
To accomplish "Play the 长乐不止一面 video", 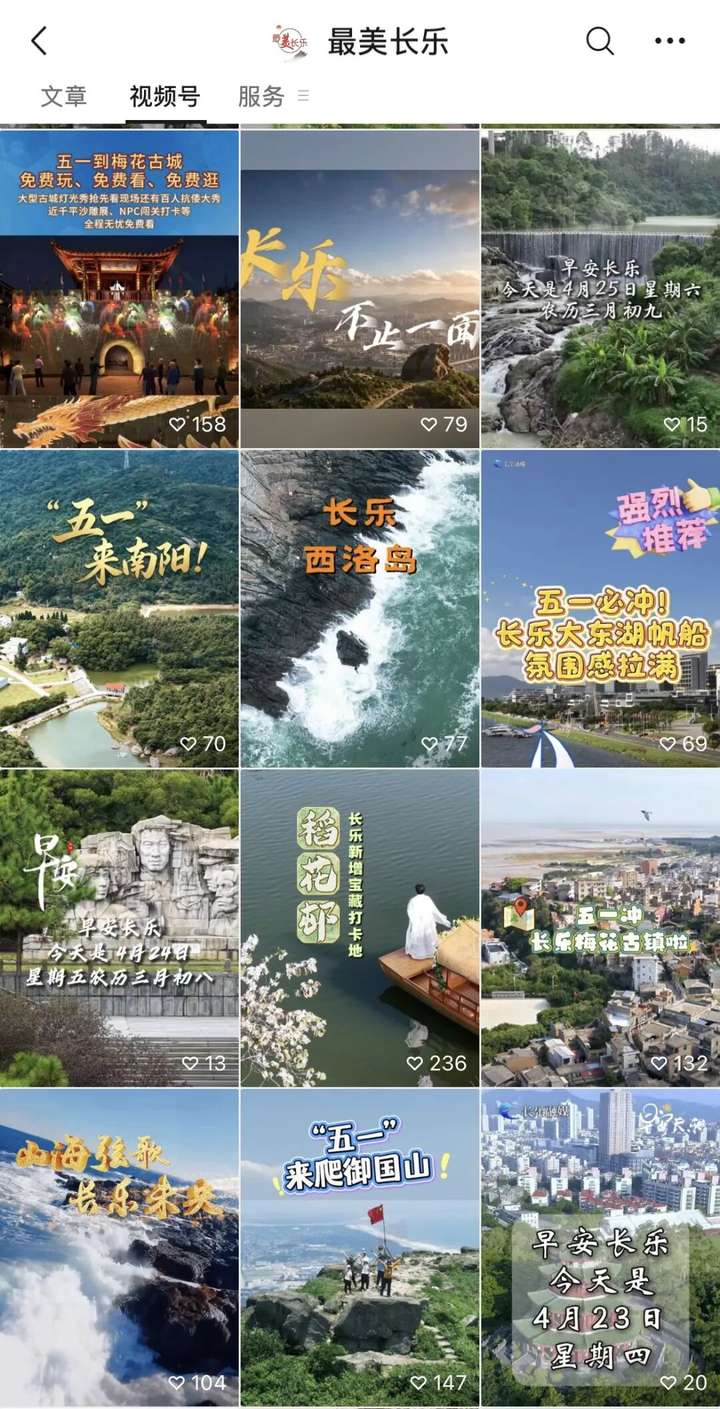I will coord(360,288).
